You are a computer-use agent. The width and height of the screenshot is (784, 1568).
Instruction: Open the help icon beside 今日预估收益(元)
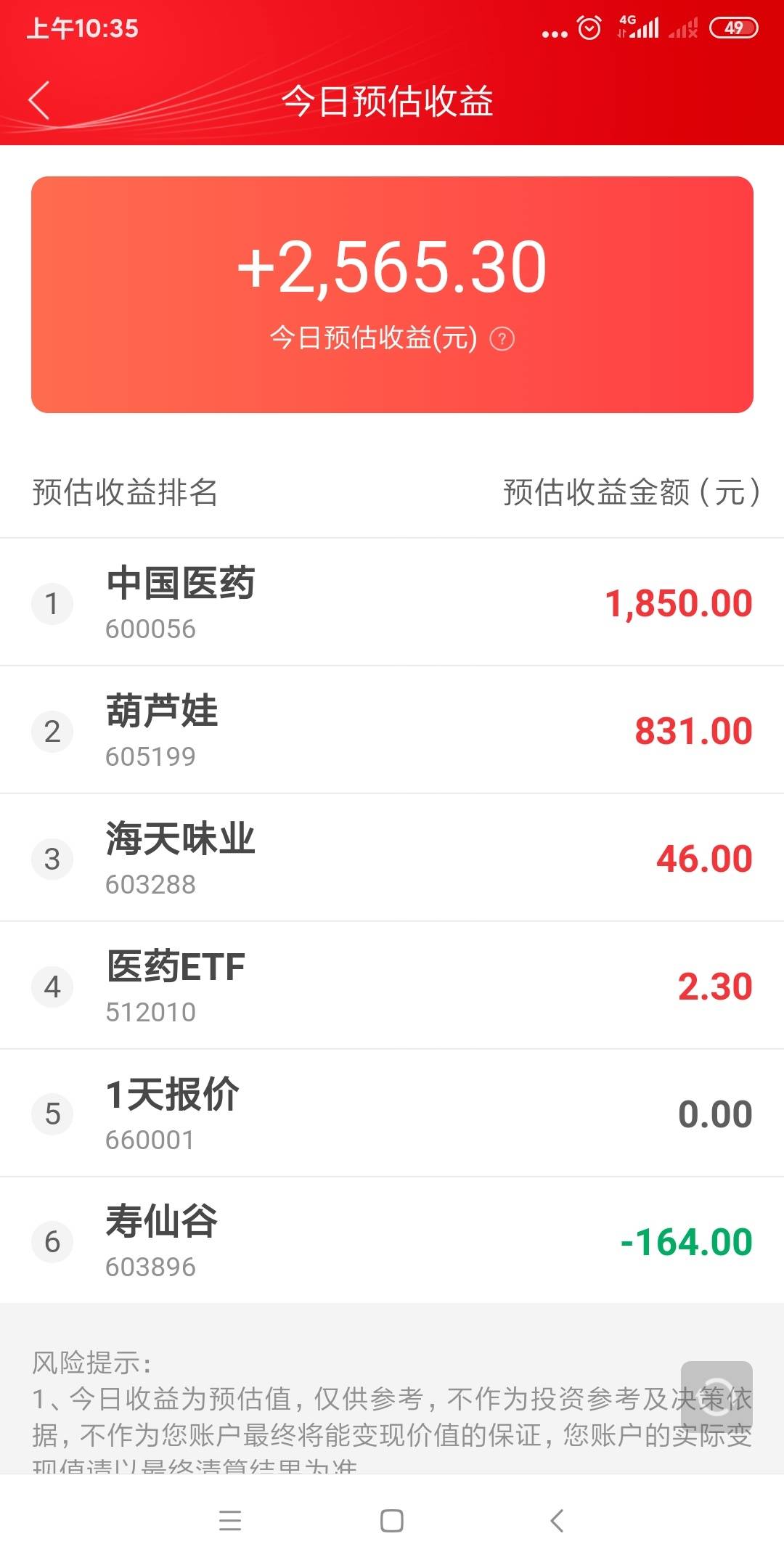coord(502,339)
